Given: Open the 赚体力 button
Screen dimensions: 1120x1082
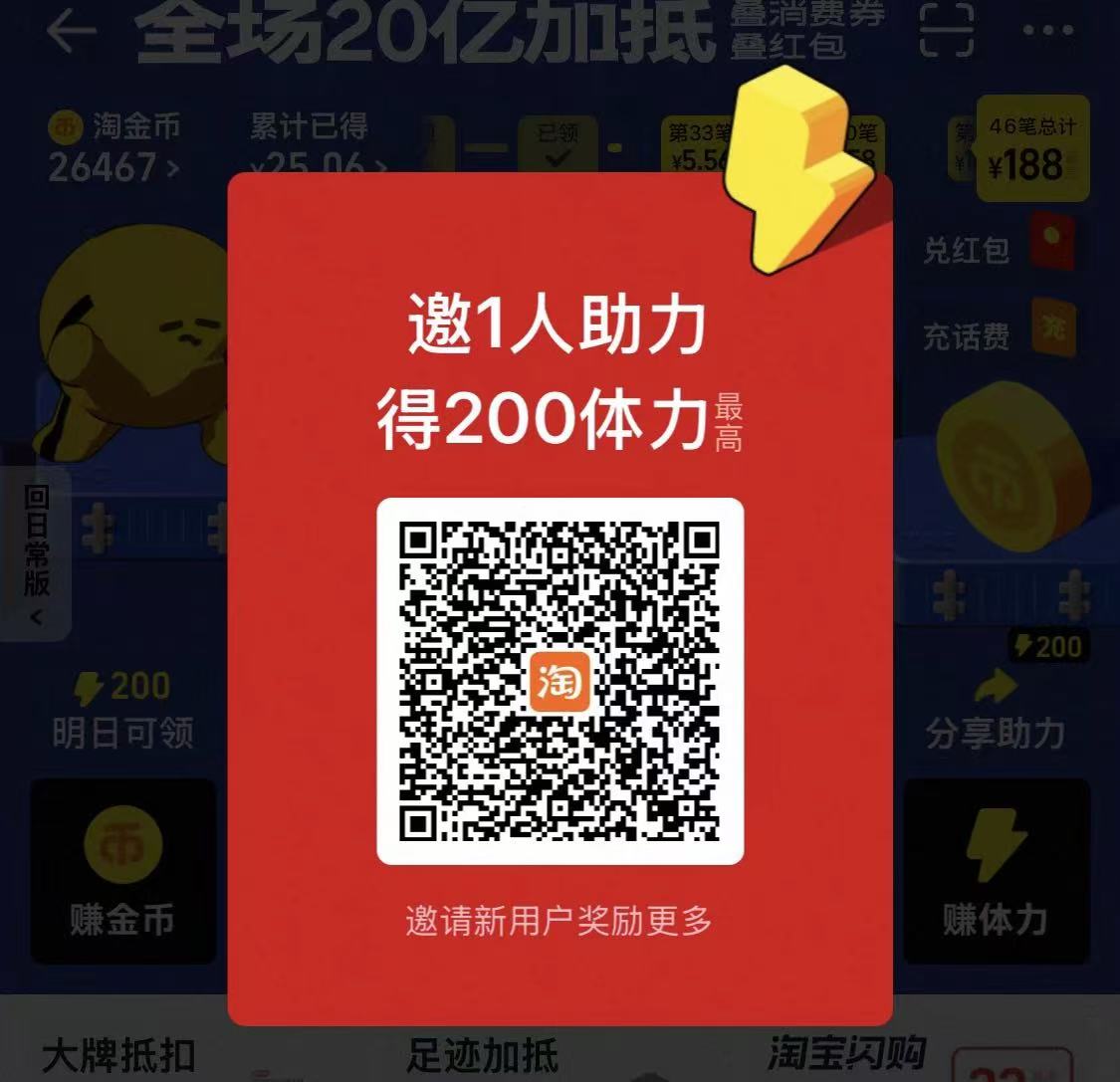Looking at the screenshot, I should tap(995, 870).
